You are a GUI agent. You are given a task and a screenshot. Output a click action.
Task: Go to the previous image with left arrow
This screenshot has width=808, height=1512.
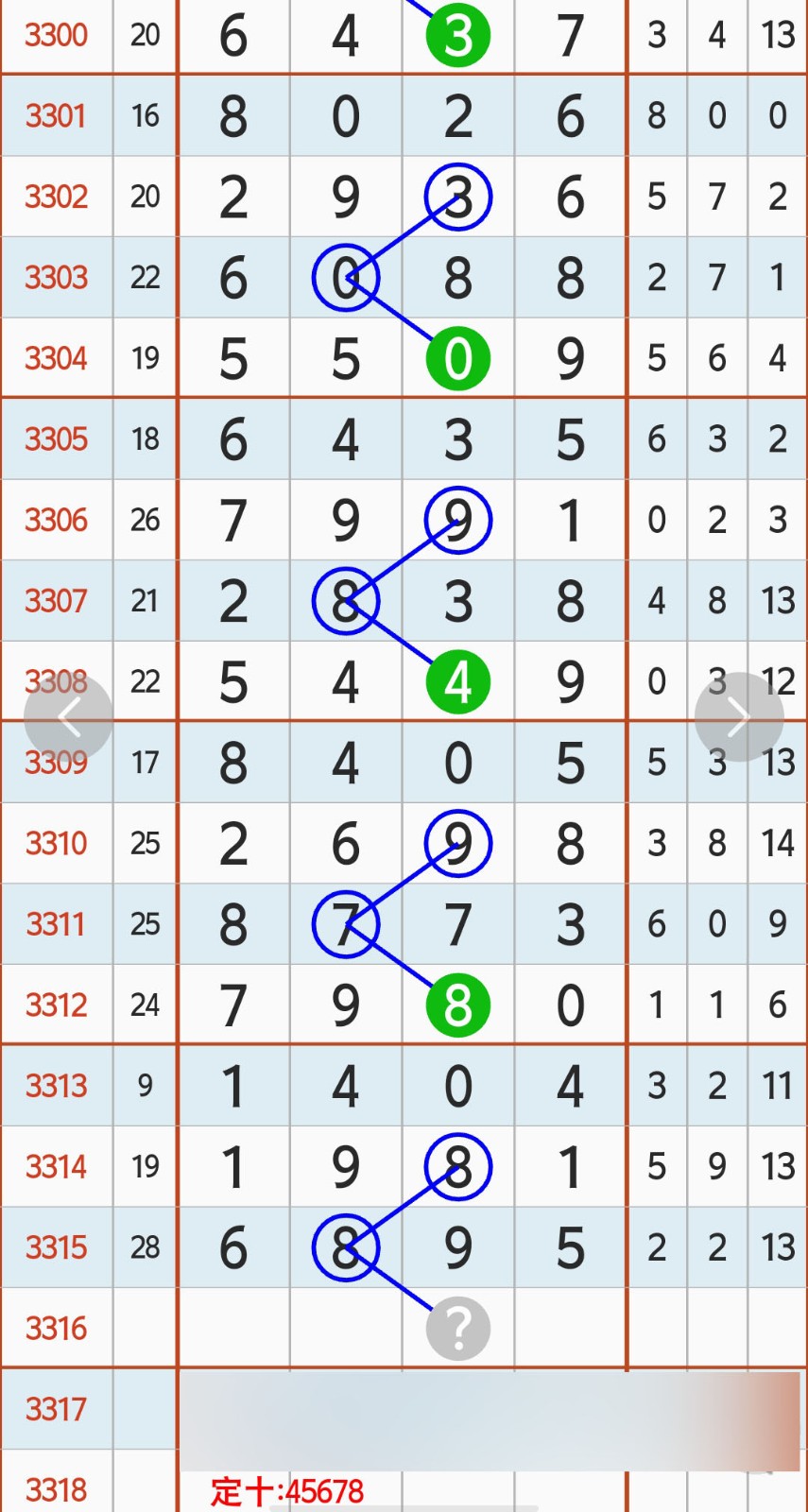click(x=68, y=717)
